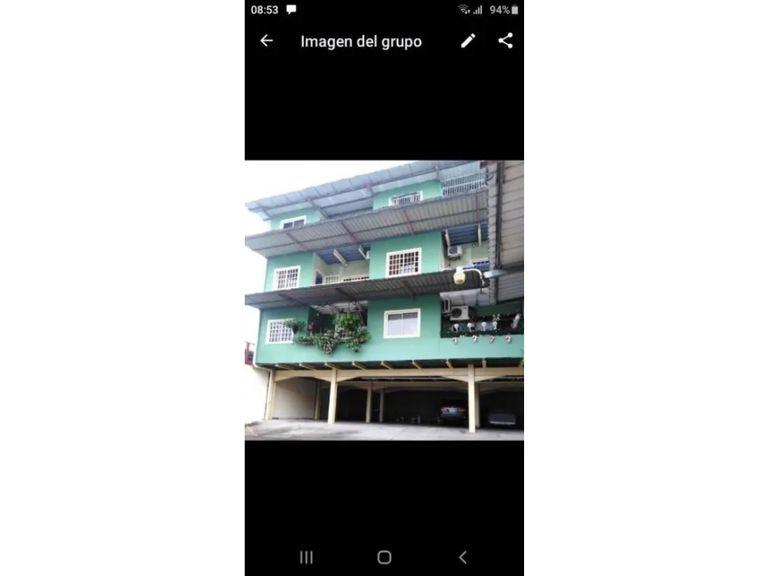This screenshot has height=576, width=768.
Task: Share the group image
Action: pos(506,41)
